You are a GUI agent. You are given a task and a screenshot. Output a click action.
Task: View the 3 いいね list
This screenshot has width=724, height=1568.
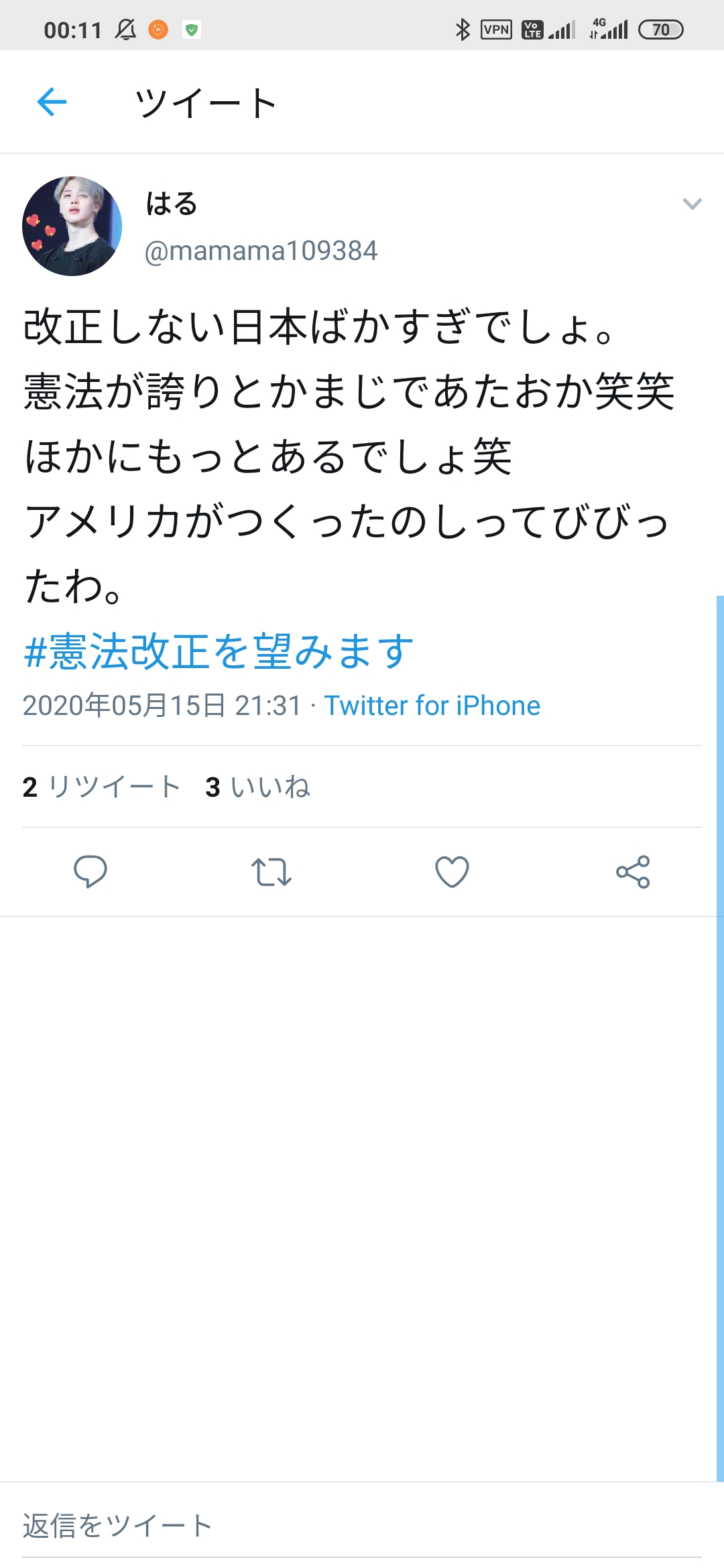pyautogui.click(x=258, y=787)
